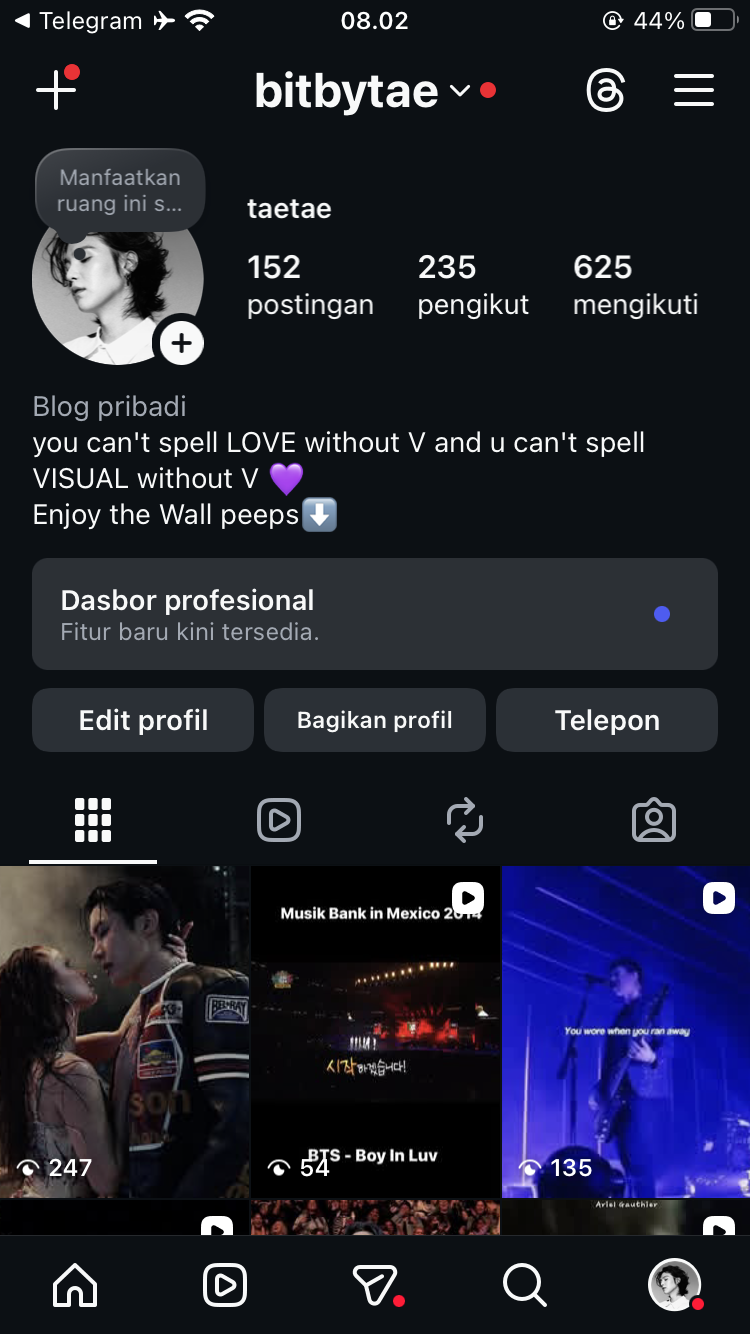
Task: Add a story via the profile picture plus
Action: (x=181, y=344)
